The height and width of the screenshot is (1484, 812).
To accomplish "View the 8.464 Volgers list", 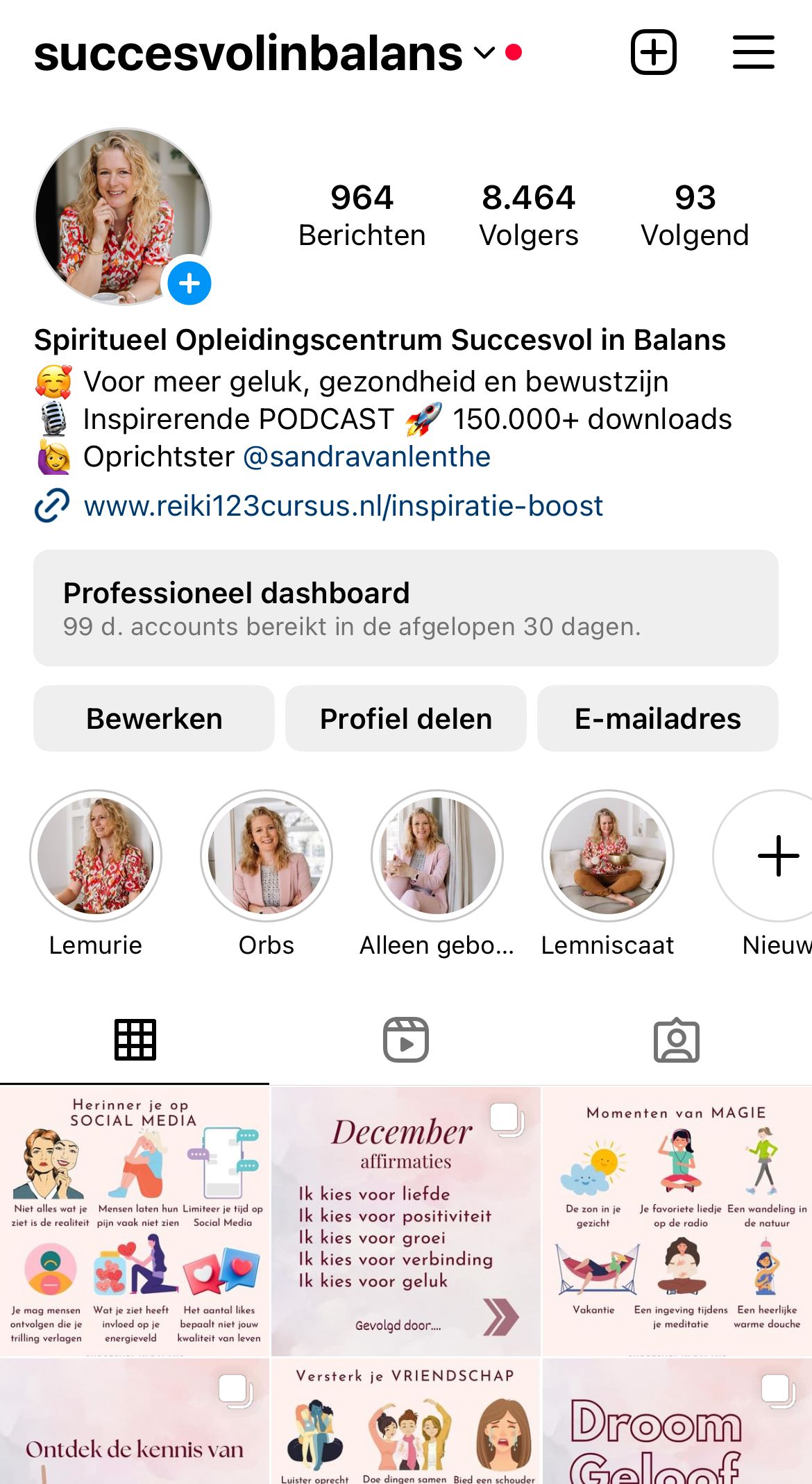I will 529,215.
